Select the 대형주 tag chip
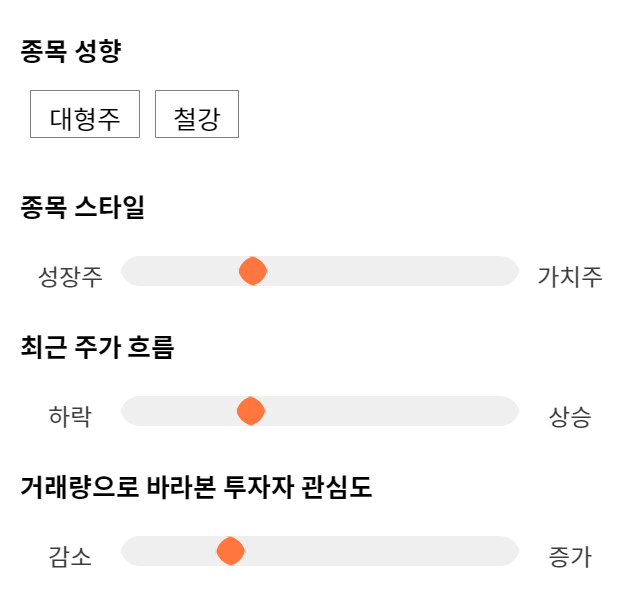Screen dimensions: 640x606 pyautogui.click(x=85, y=114)
